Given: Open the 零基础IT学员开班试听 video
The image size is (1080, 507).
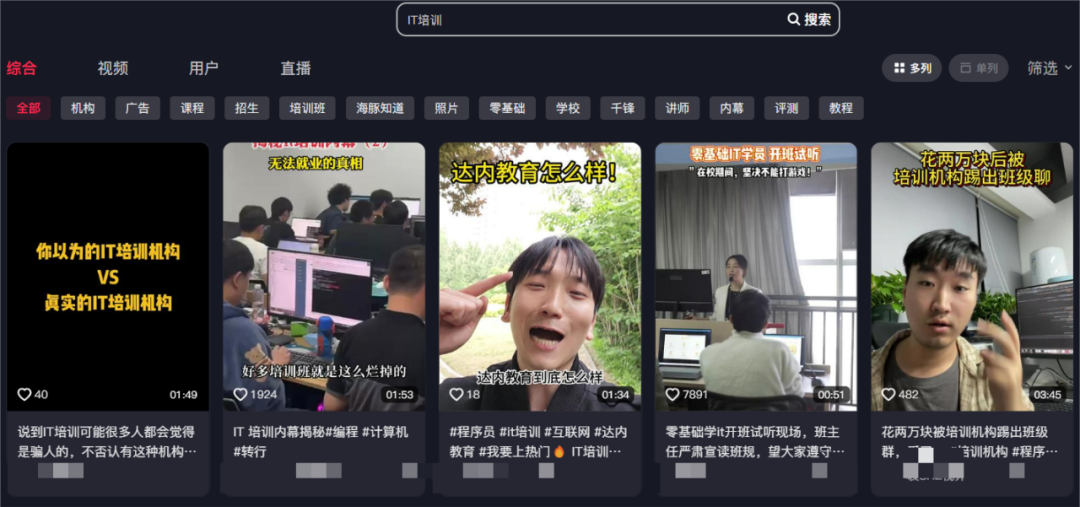Looking at the screenshot, I should point(756,276).
